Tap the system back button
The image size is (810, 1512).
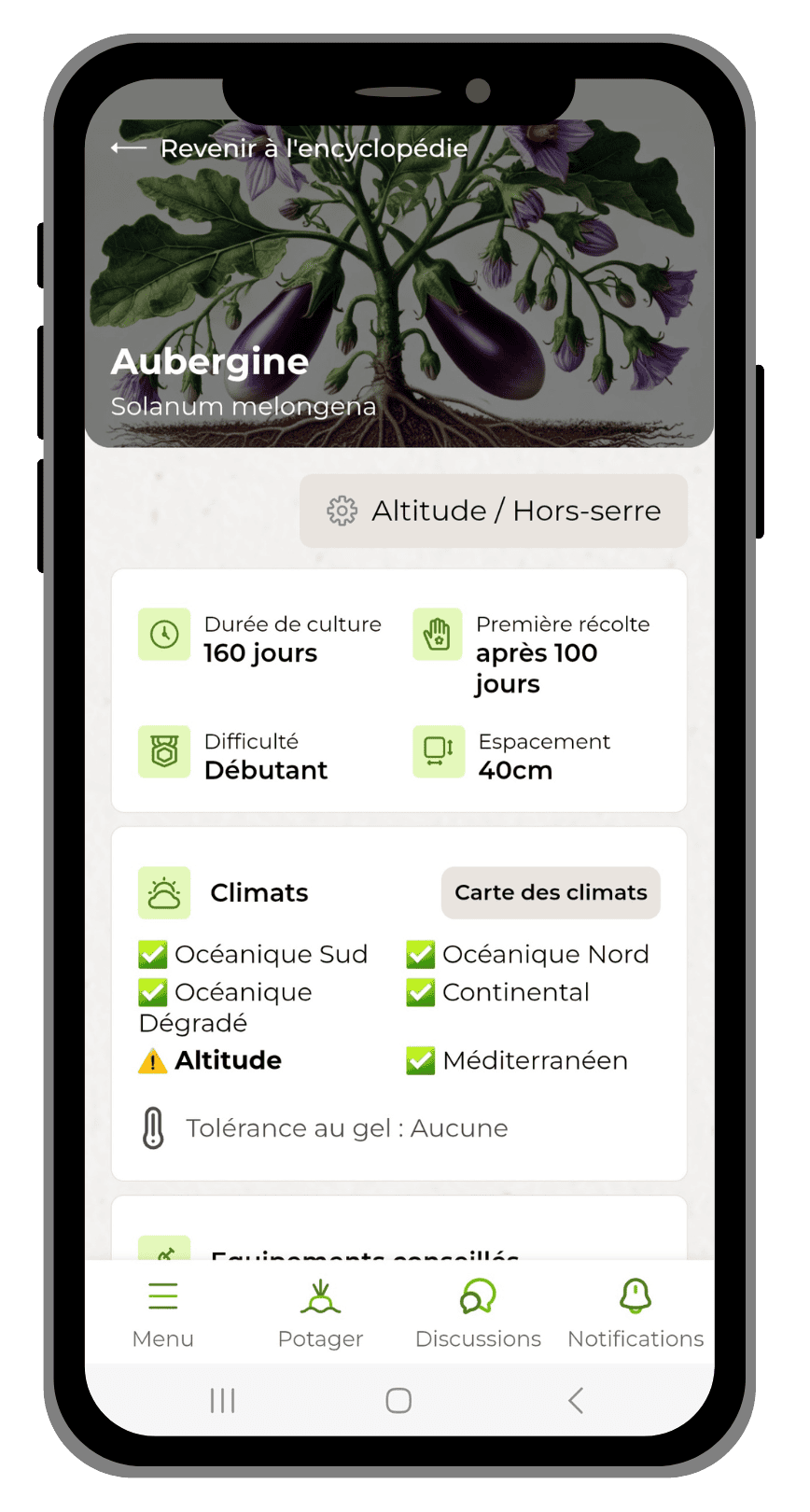click(x=576, y=1400)
